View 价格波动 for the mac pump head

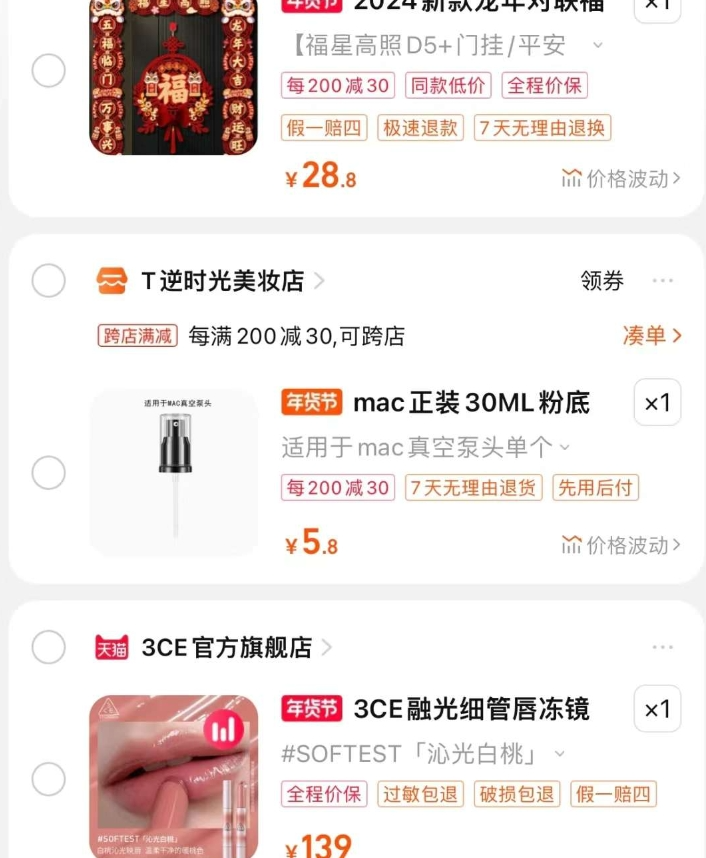click(x=621, y=545)
